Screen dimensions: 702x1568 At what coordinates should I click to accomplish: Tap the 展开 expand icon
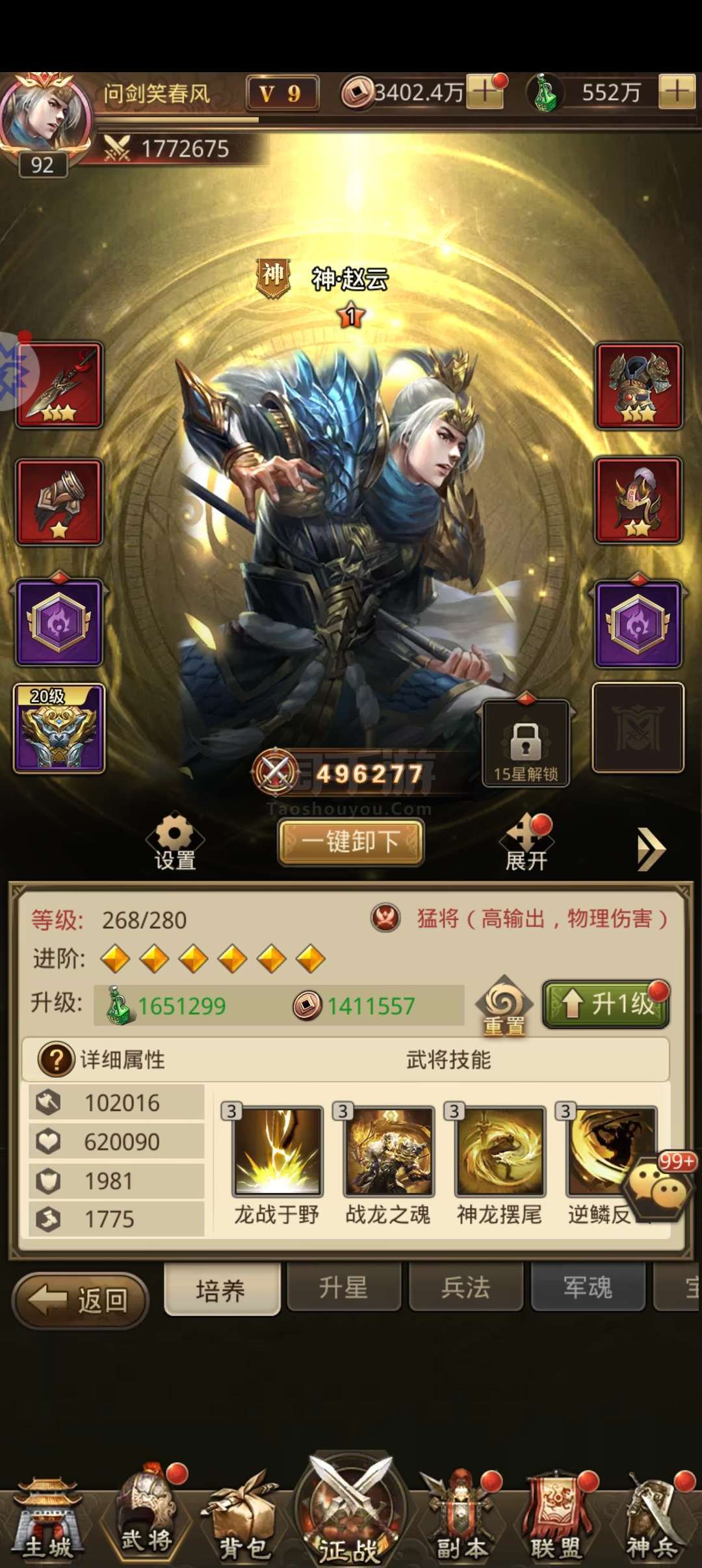point(526,842)
